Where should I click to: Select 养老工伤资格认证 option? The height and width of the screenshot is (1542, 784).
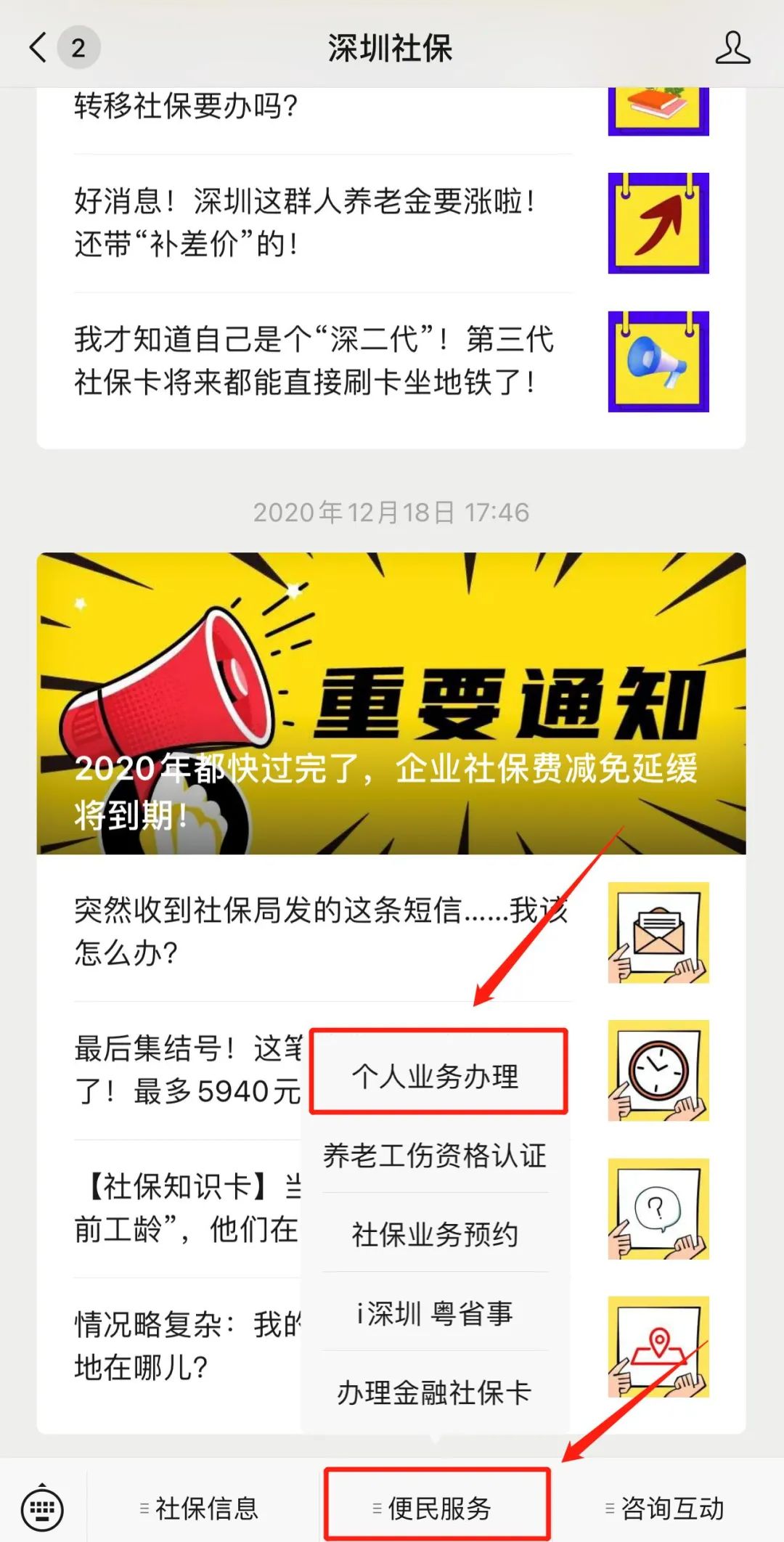click(436, 1156)
